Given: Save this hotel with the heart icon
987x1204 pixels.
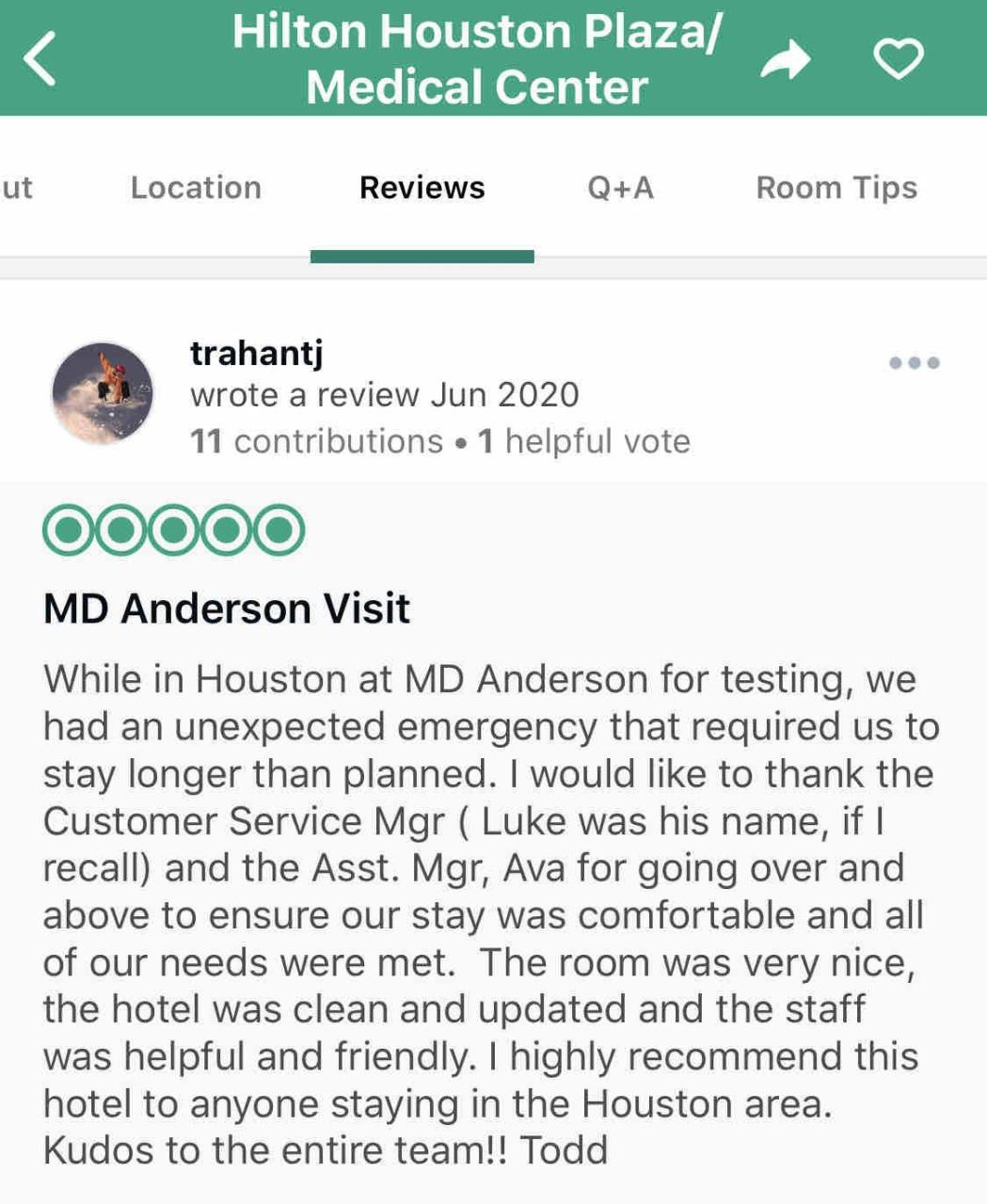Looking at the screenshot, I should pos(899,59).
